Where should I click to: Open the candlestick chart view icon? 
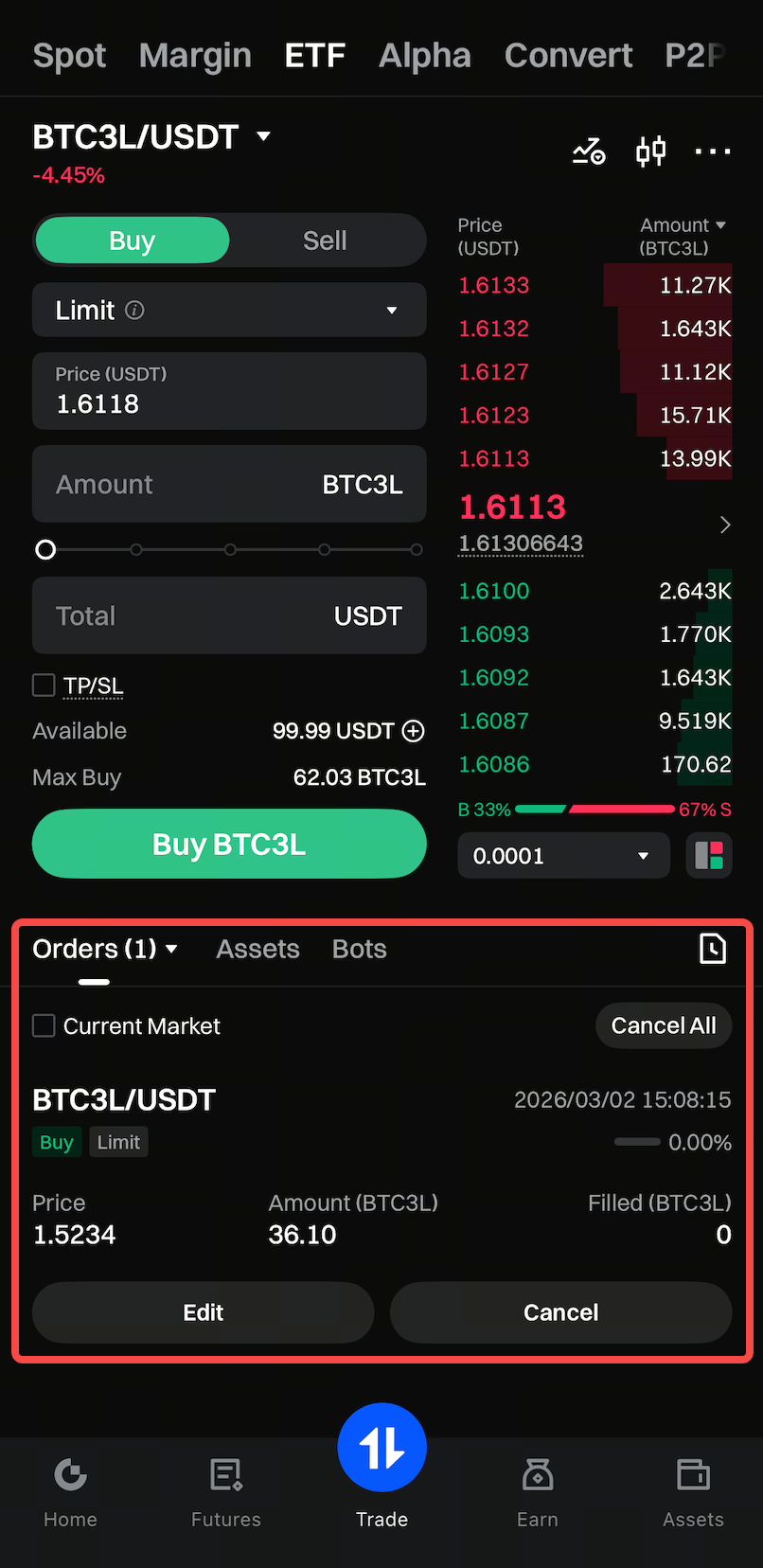(588, 151)
